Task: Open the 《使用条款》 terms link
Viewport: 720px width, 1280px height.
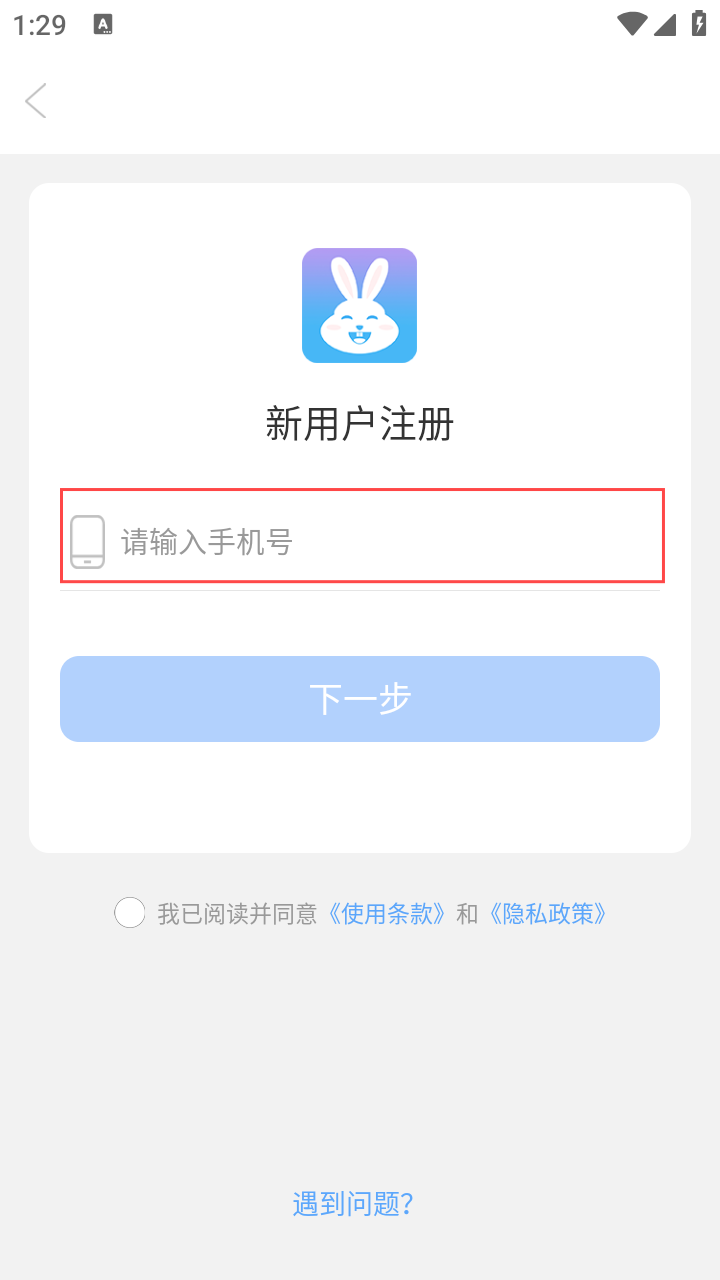Action: point(387,913)
